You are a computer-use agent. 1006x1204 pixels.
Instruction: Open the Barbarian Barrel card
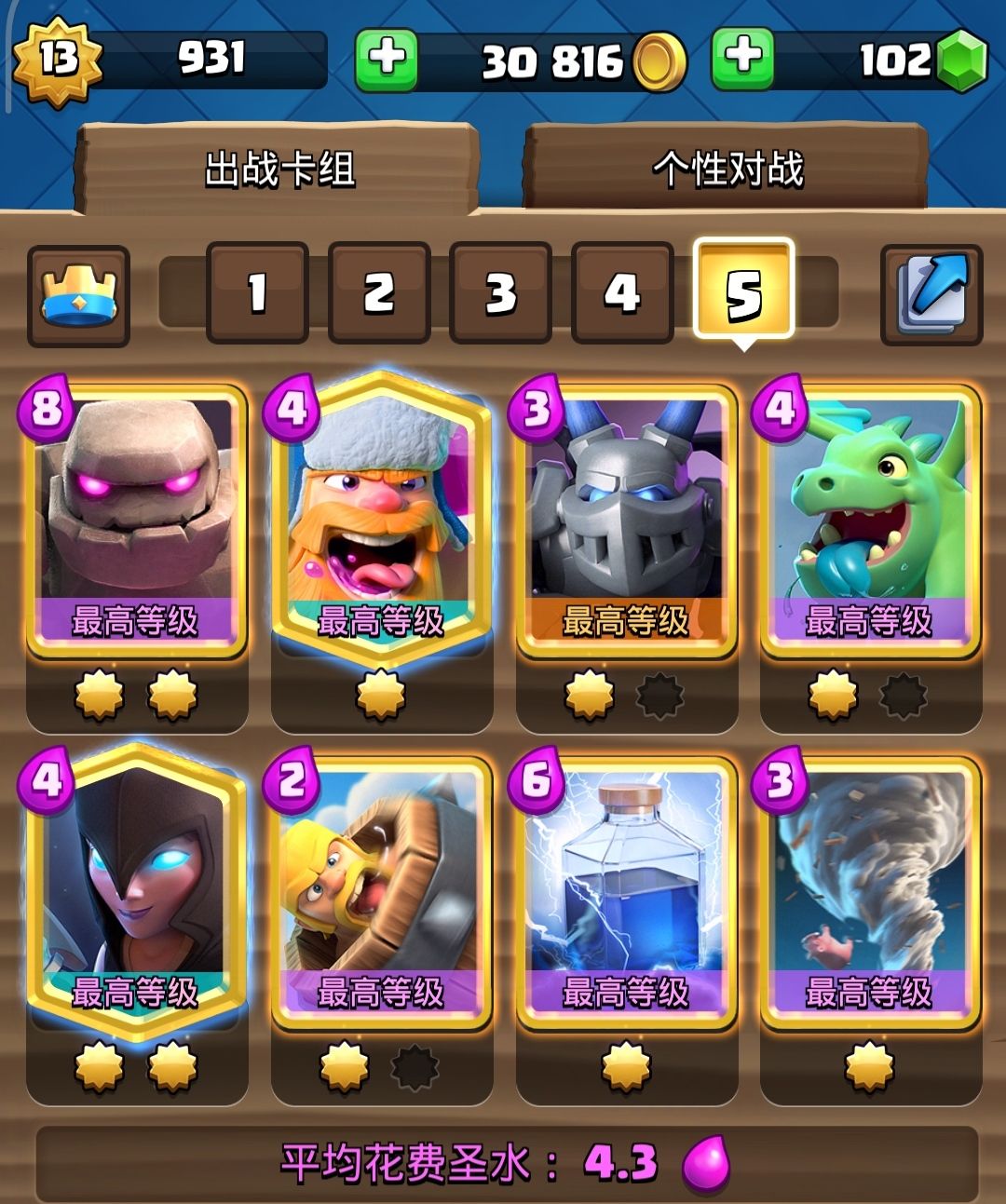click(x=381, y=889)
